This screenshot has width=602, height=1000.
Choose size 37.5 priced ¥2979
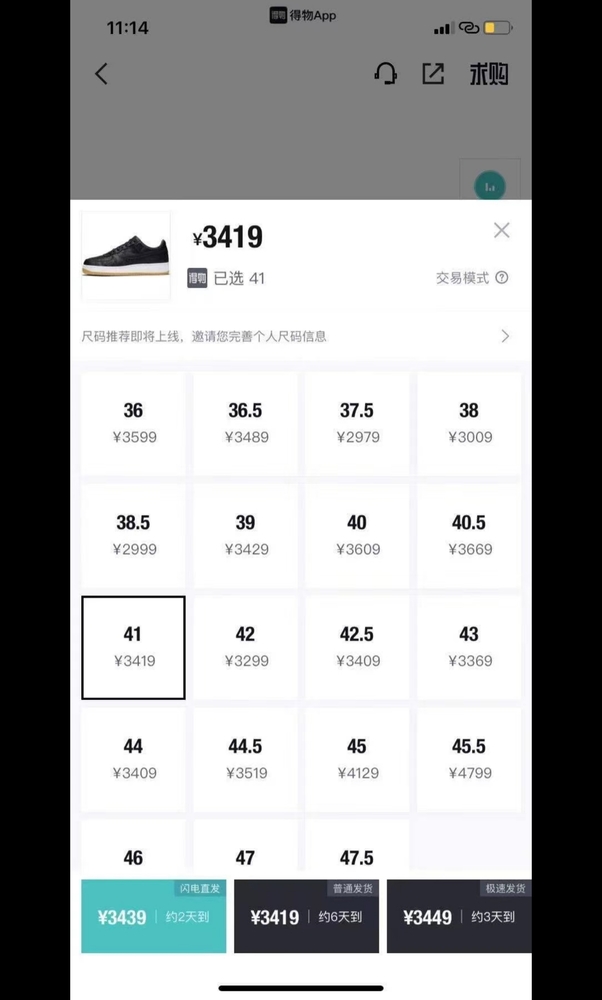pos(357,423)
